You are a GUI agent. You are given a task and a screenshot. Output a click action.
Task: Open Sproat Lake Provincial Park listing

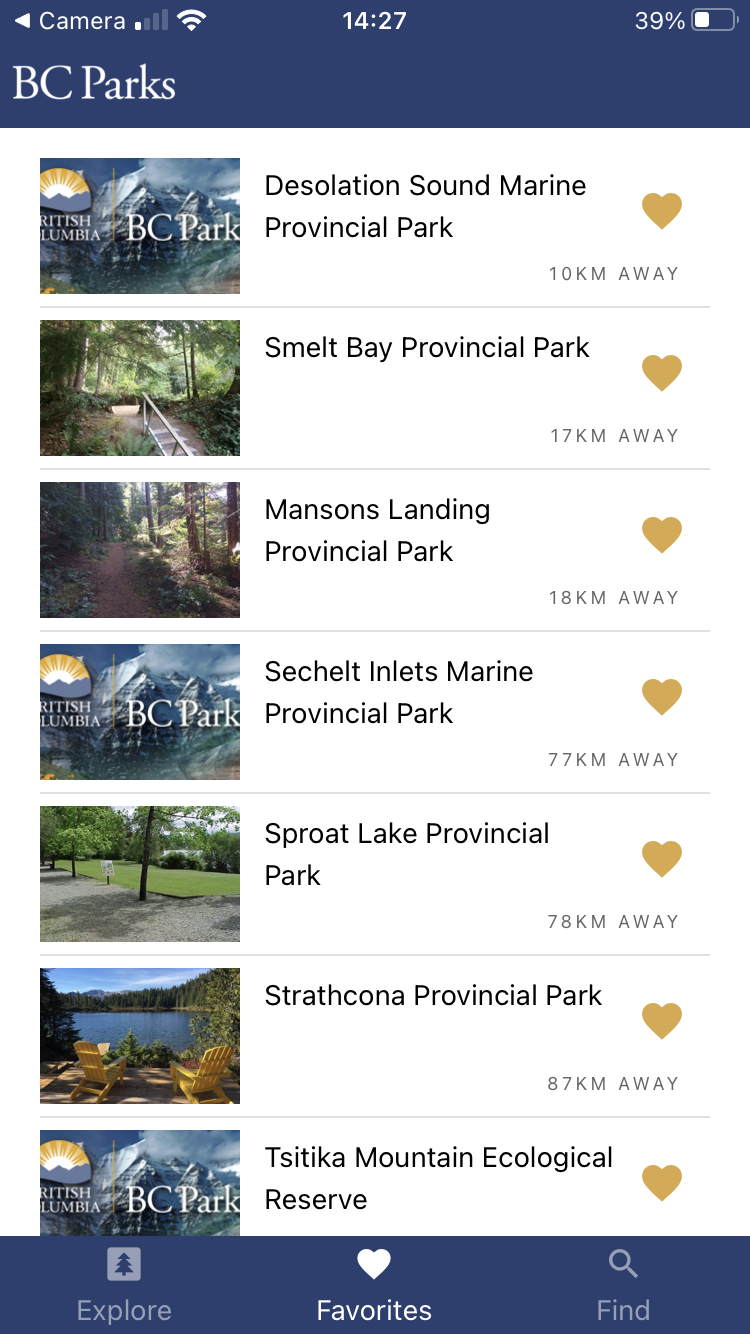pos(406,855)
